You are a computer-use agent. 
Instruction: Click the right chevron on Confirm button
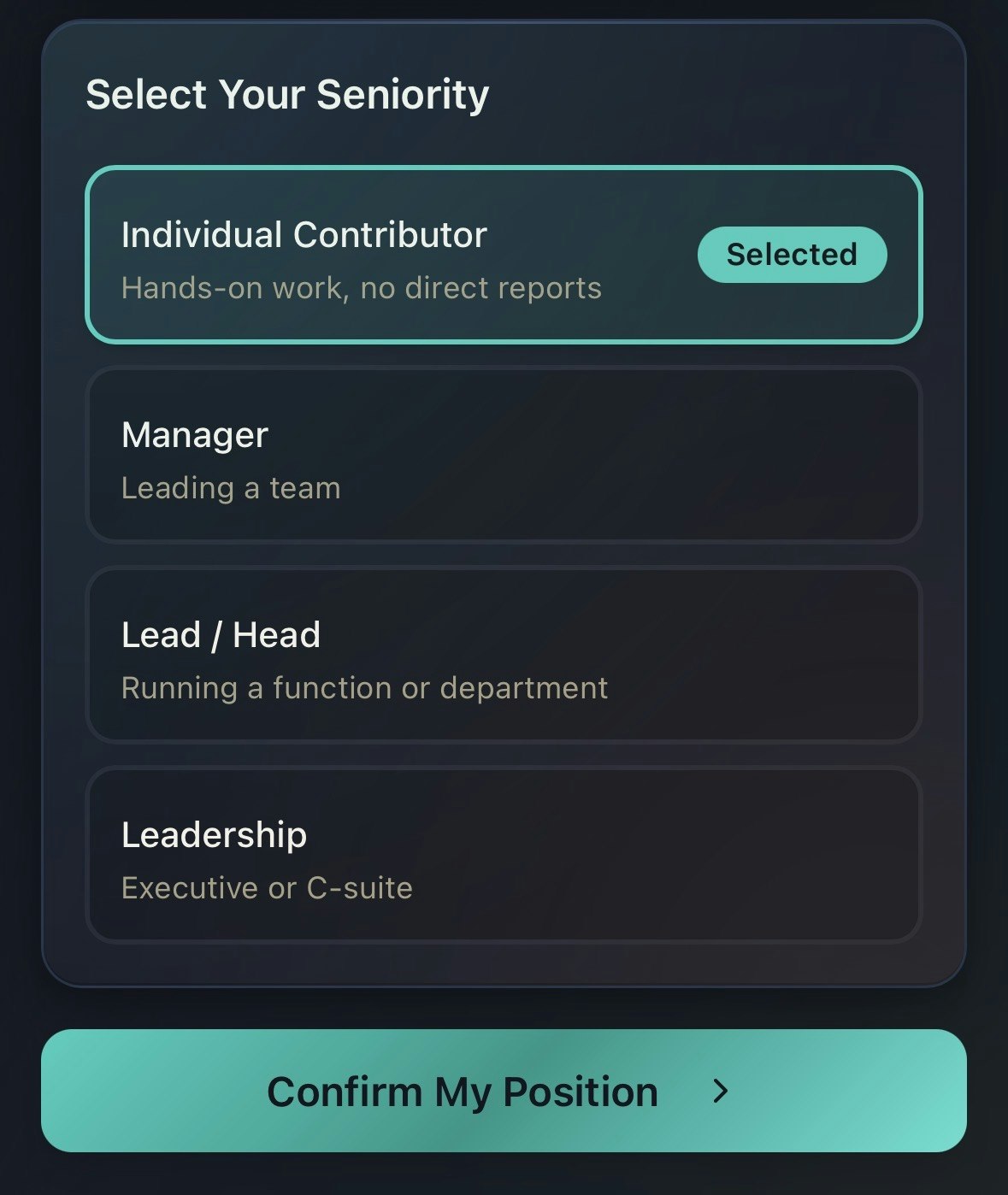(721, 1092)
